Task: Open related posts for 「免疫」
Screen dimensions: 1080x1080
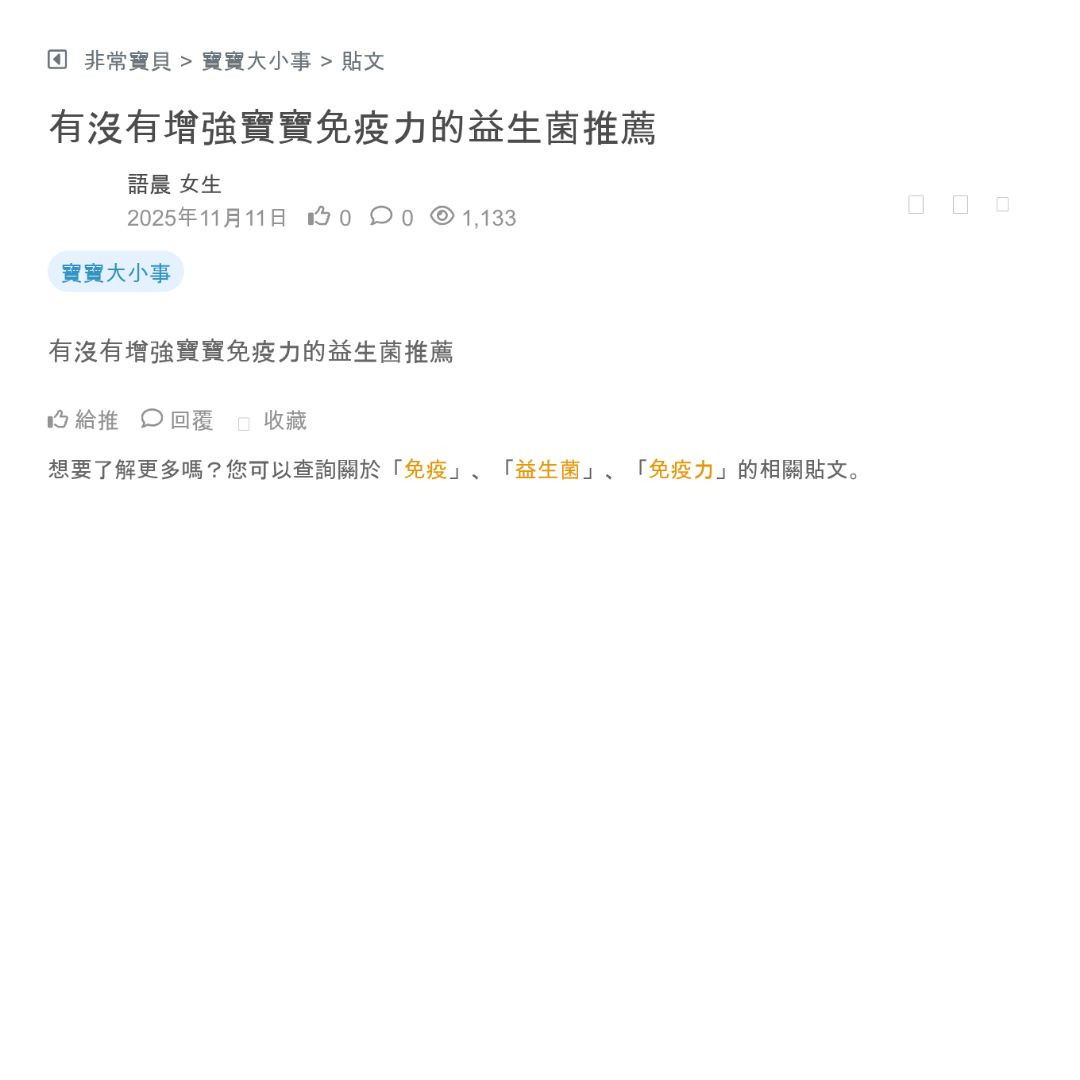Action: coord(425,470)
